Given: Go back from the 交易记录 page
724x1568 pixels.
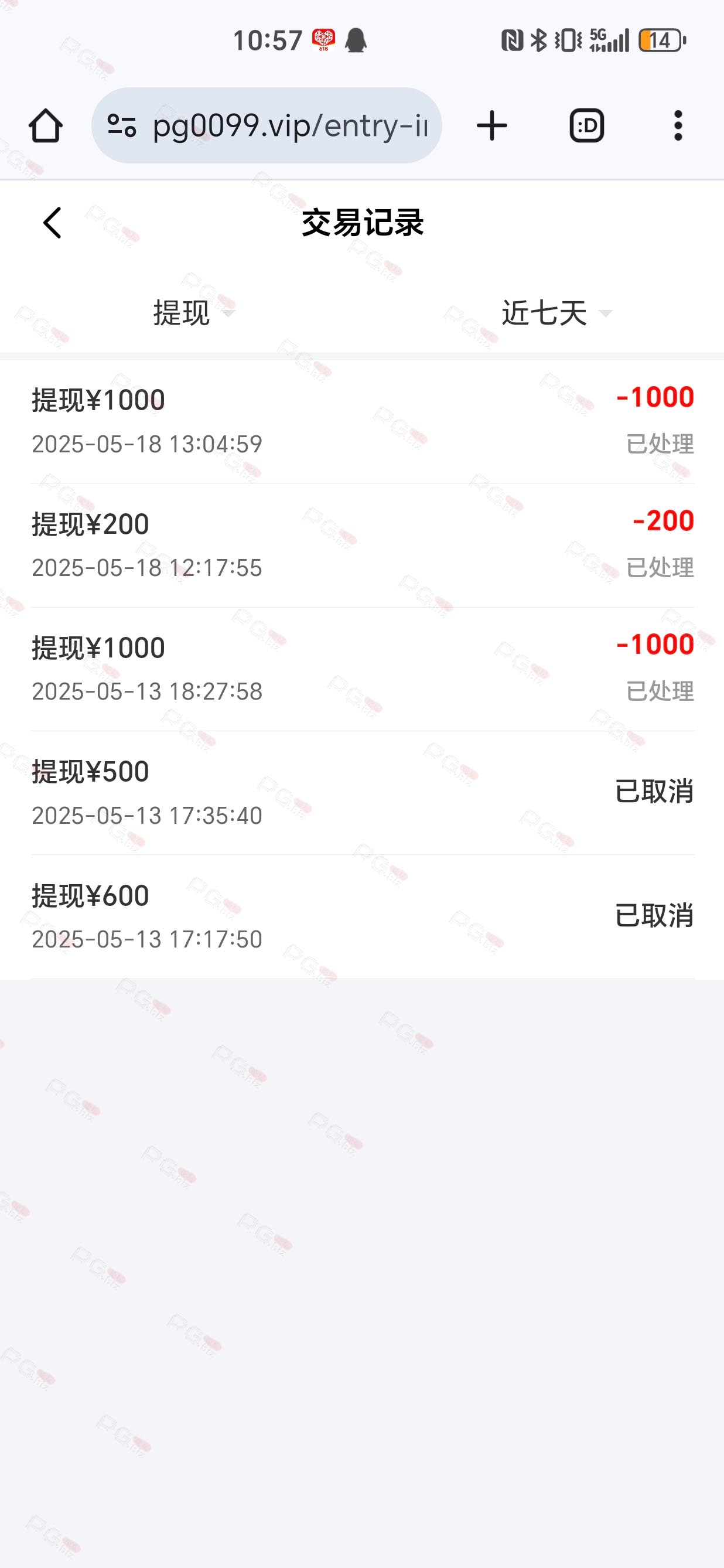Looking at the screenshot, I should pos(52,223).
